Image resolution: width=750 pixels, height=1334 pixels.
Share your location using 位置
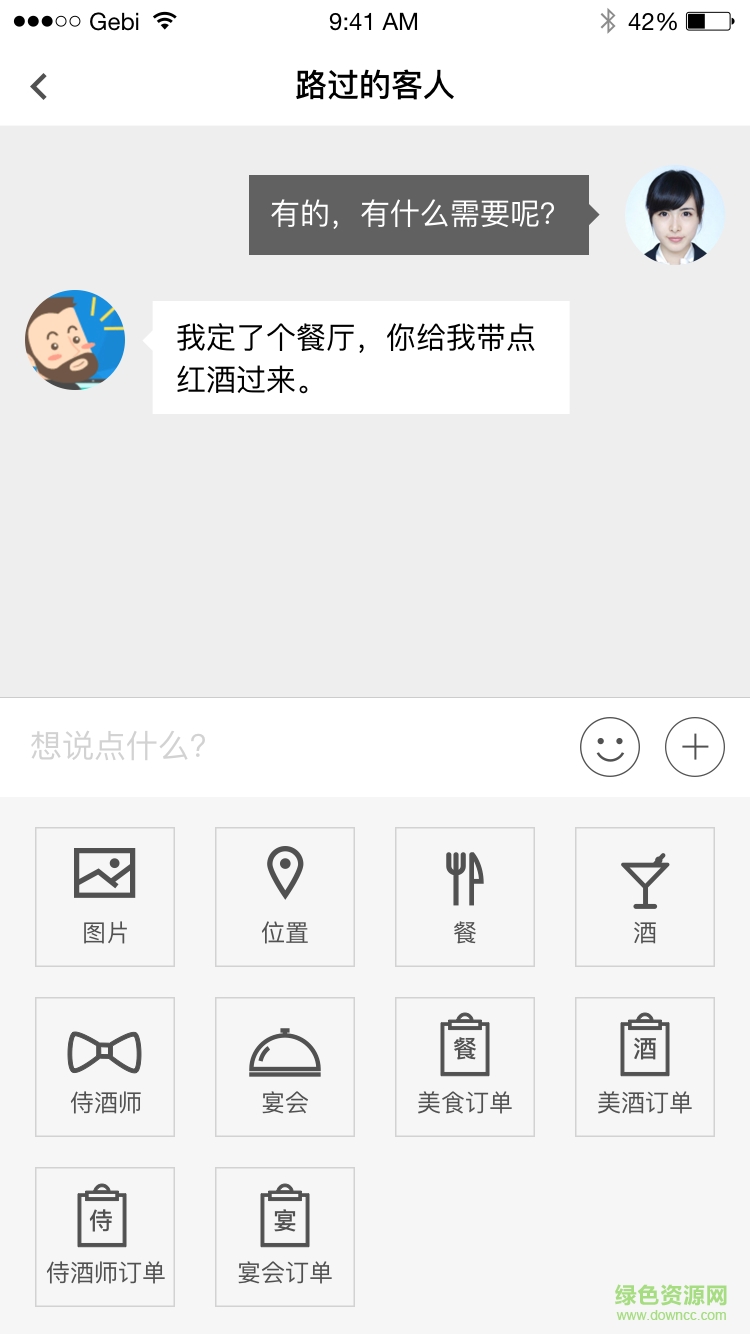(284, 895)
